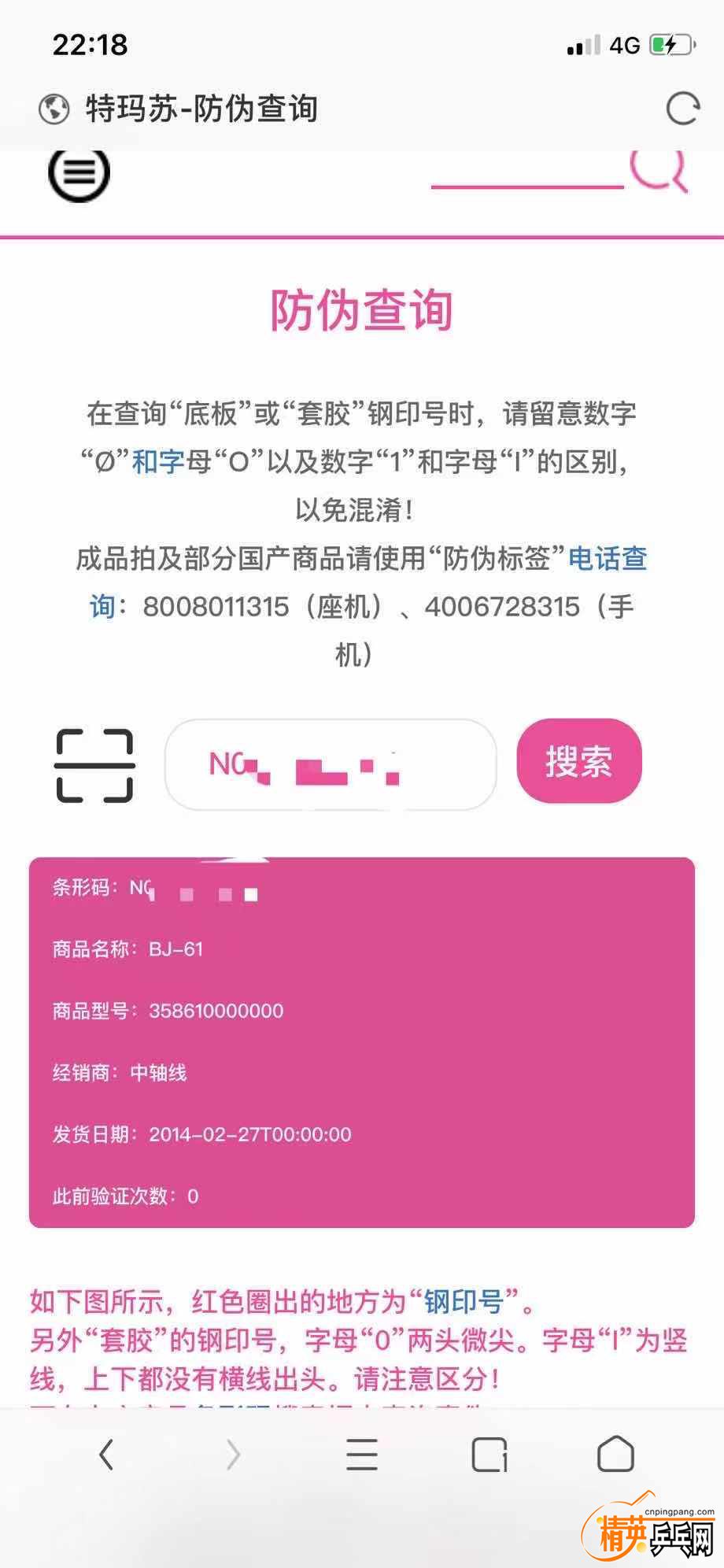Open the browser tabs view
The image size is (724, 1568).
click(489, 1454)
